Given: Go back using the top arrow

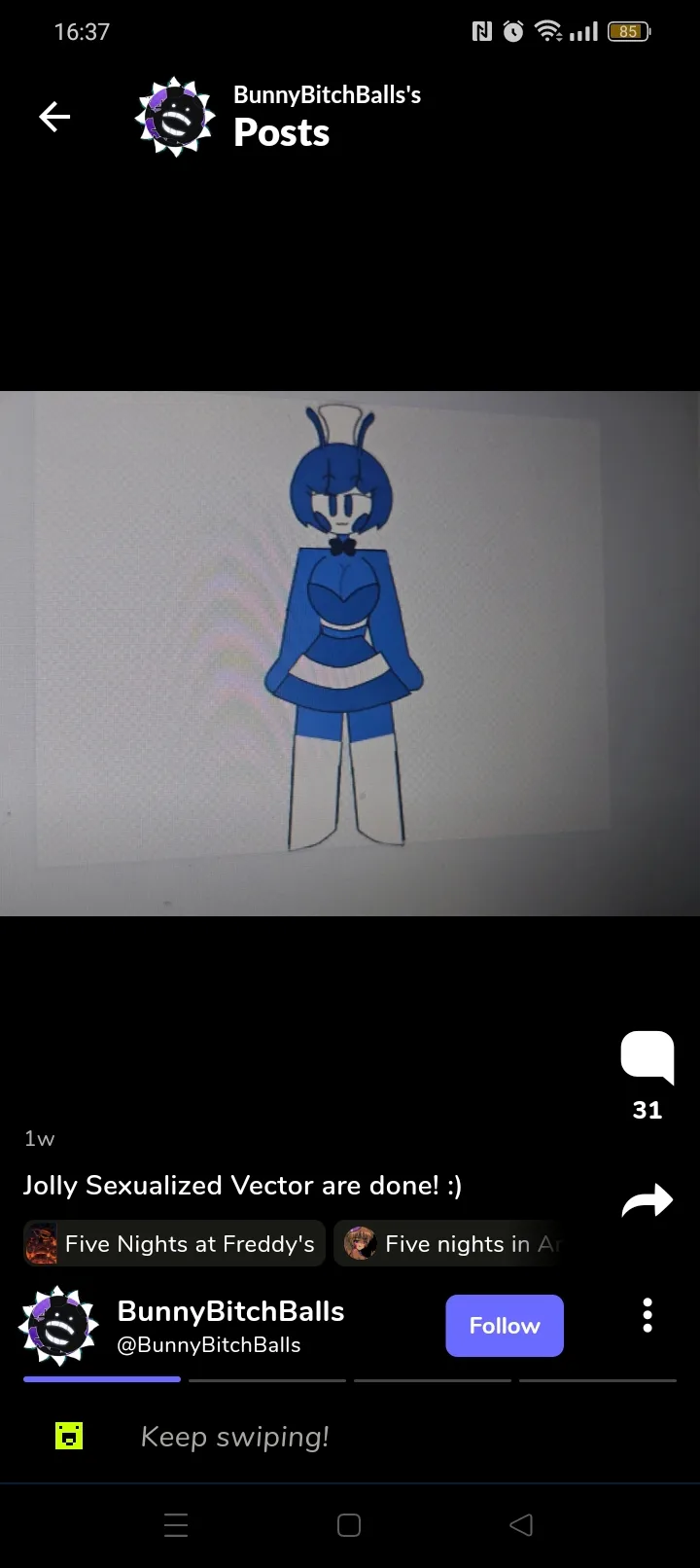Looking at the screenshot, I should click(54, 118).
